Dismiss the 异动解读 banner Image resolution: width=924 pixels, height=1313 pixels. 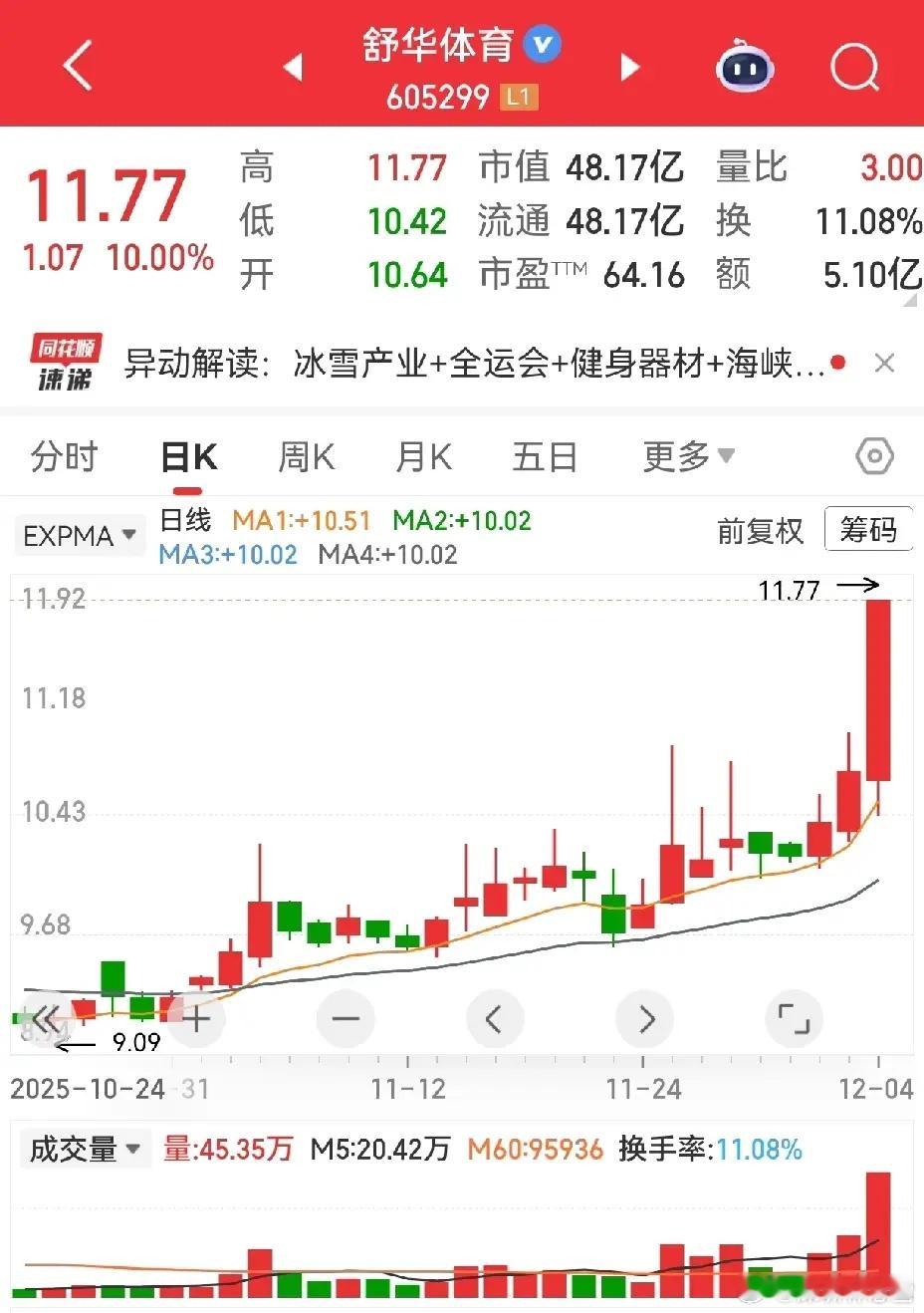coord(884,364)
